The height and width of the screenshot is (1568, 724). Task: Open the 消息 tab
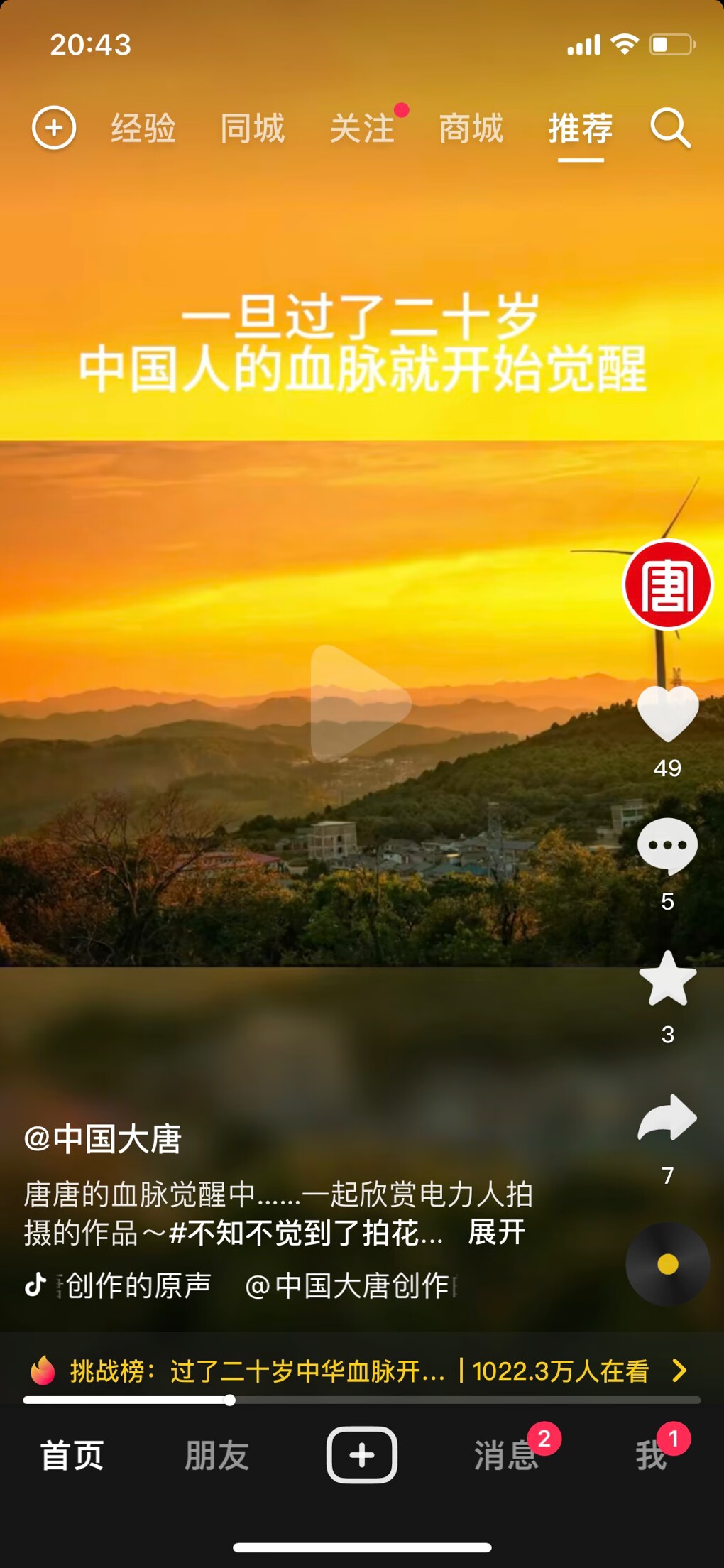pyautogui.click(x=505, y=1455)
